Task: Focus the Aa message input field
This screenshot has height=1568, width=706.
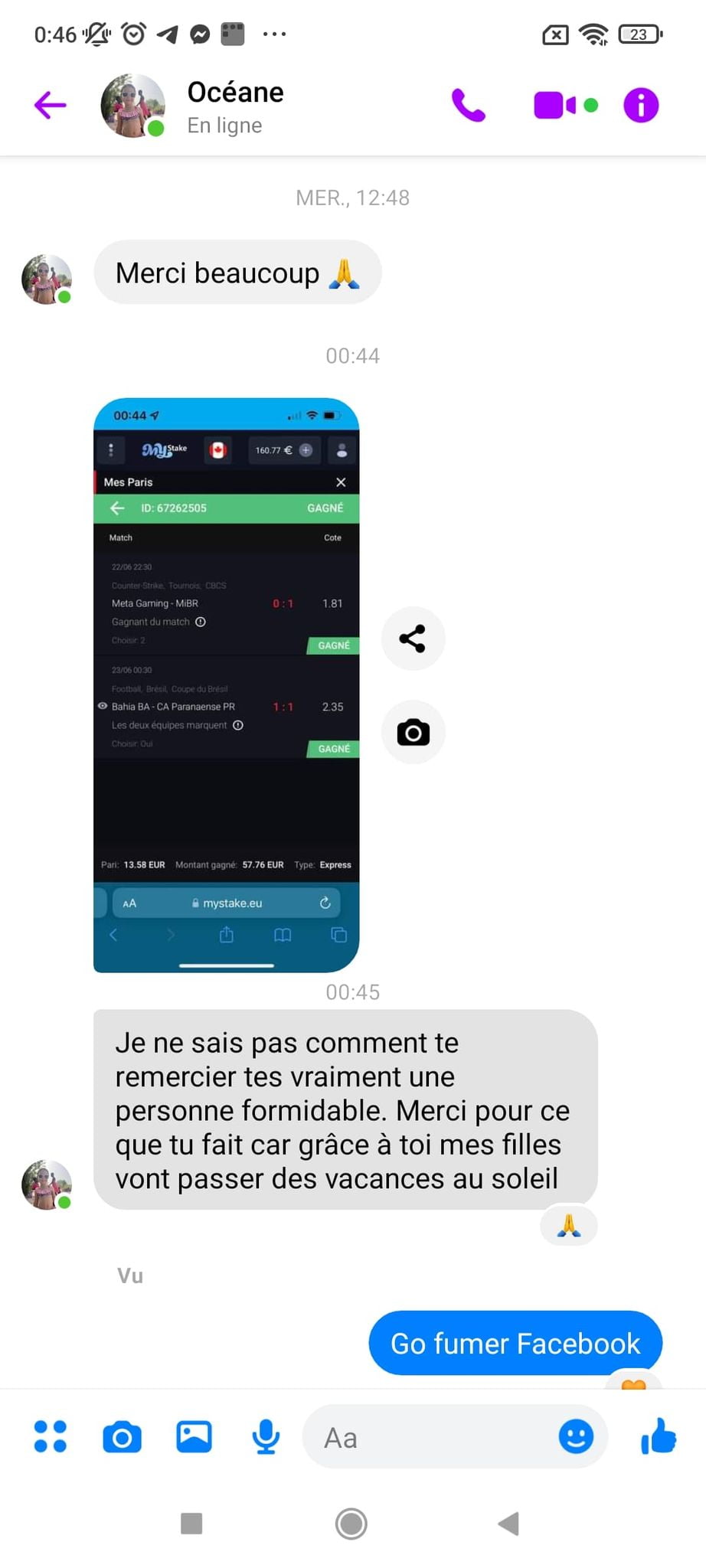Action: coord(429,1437)
